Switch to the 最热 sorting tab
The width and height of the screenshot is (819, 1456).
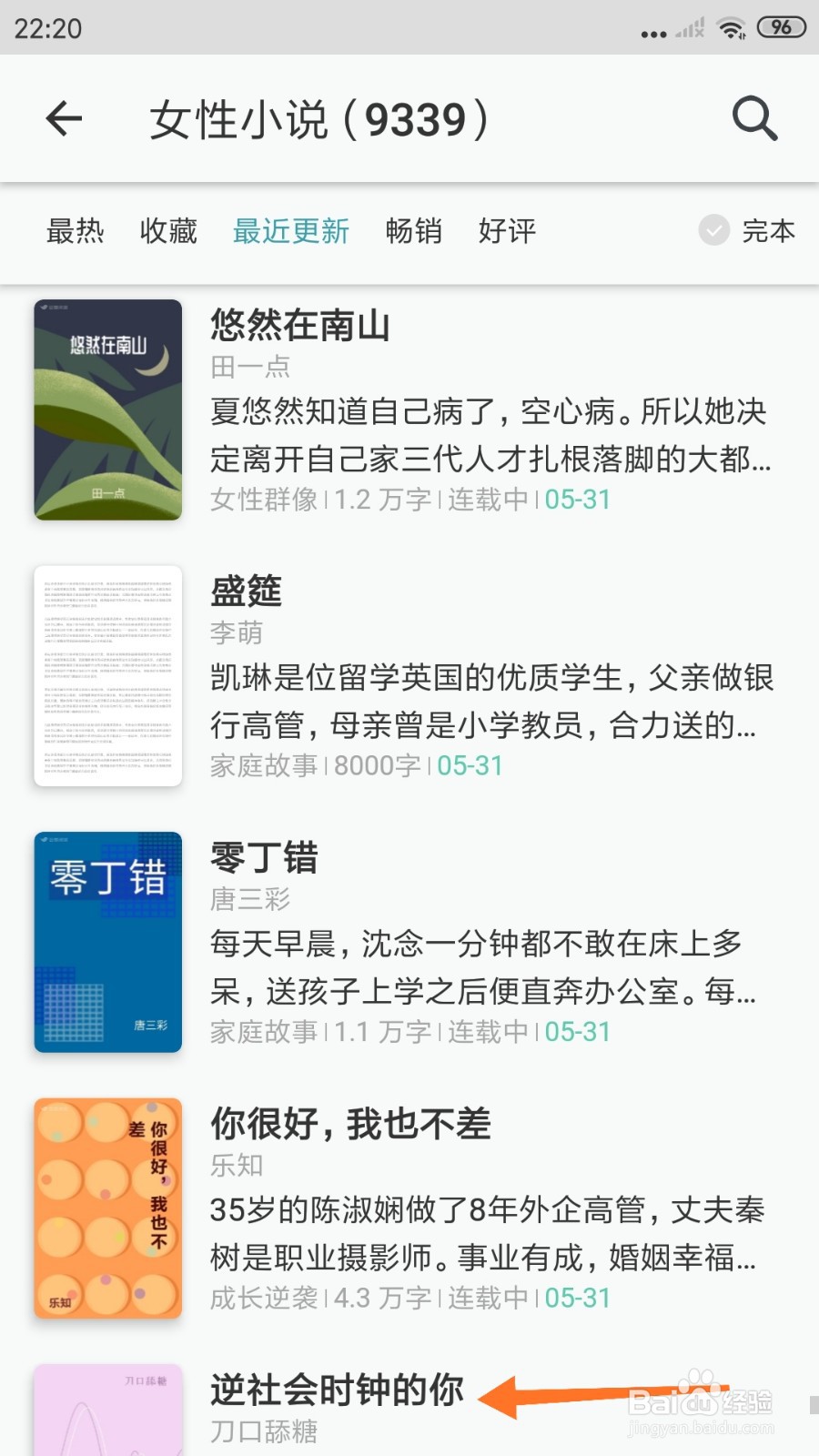click(x=76, y=232)
